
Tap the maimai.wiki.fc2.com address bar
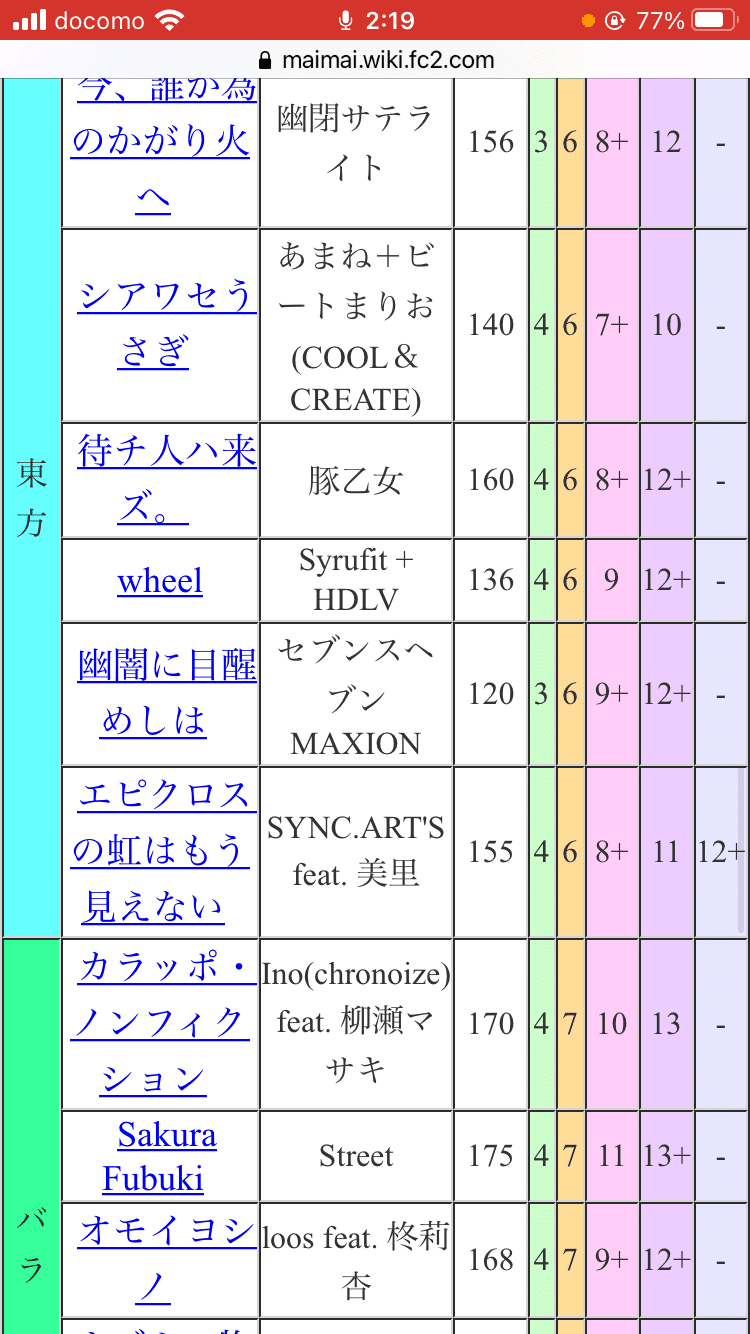pyautogui.click(x=375, y=60)
